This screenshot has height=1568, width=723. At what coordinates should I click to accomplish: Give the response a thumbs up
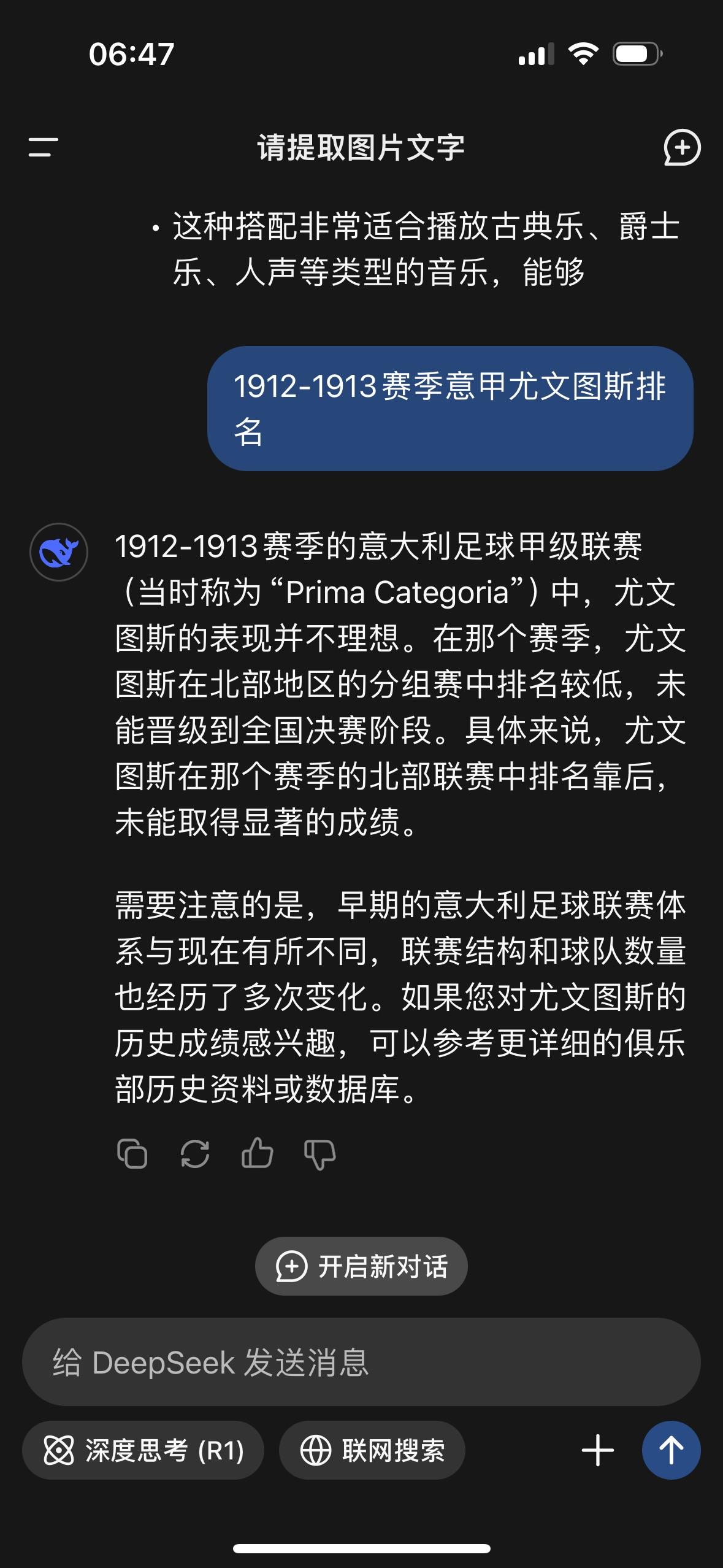pos(257,1153)
